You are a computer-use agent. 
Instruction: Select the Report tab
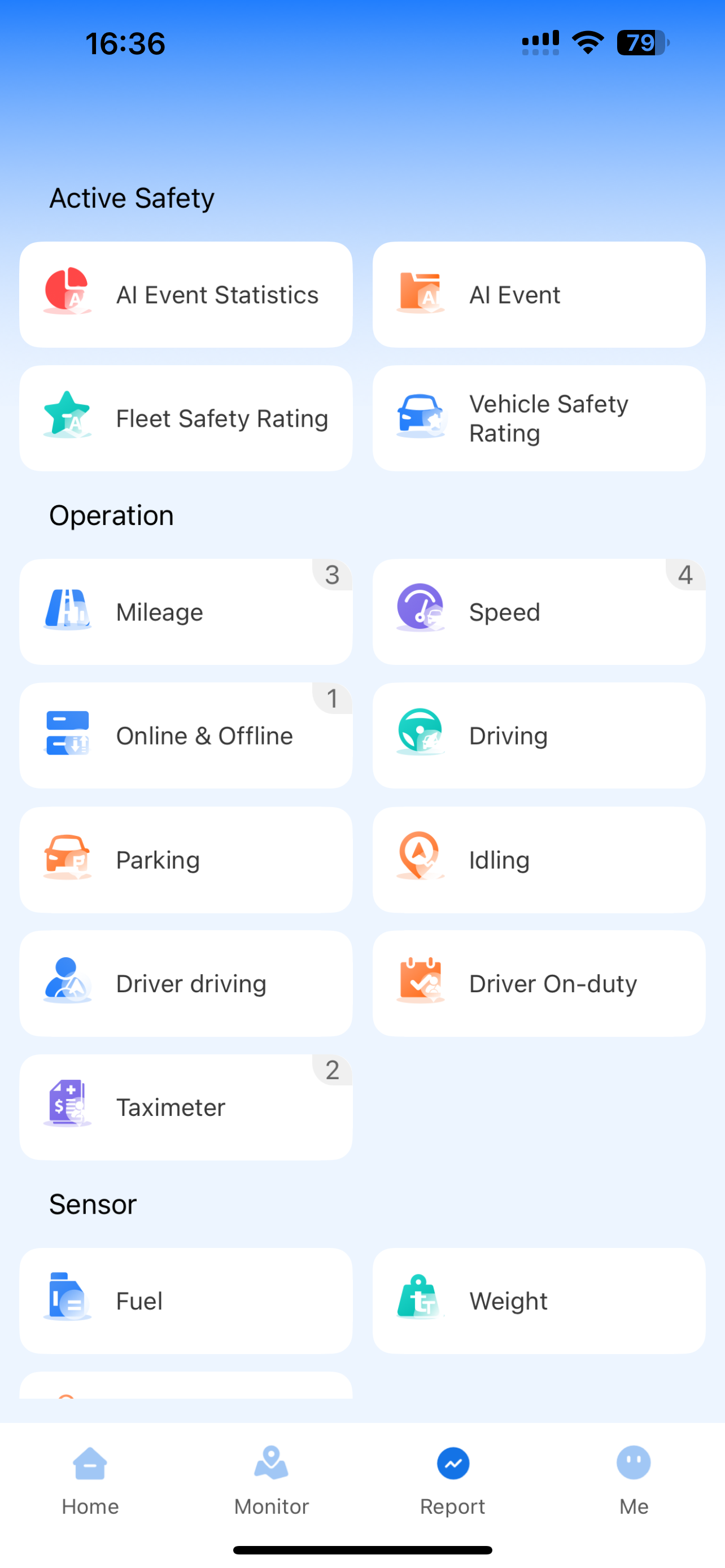tap(453, 1481)
